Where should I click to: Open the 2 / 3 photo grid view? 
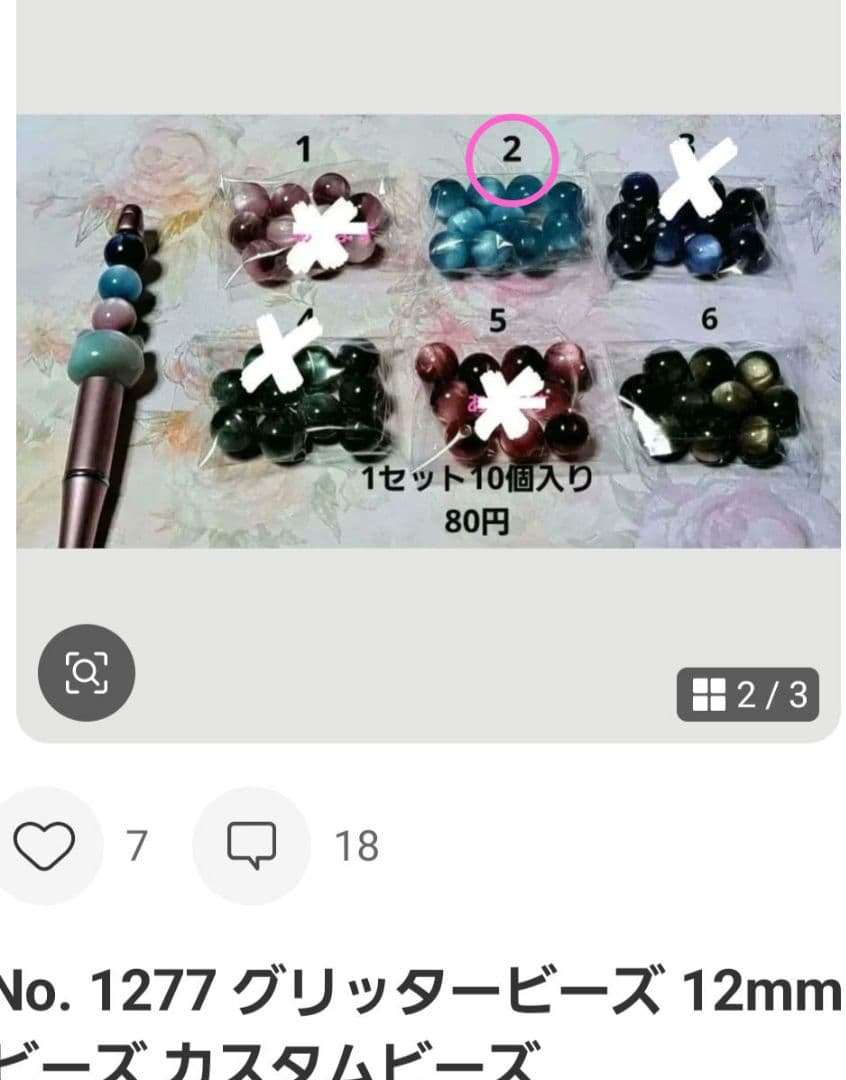coord(748,694)
